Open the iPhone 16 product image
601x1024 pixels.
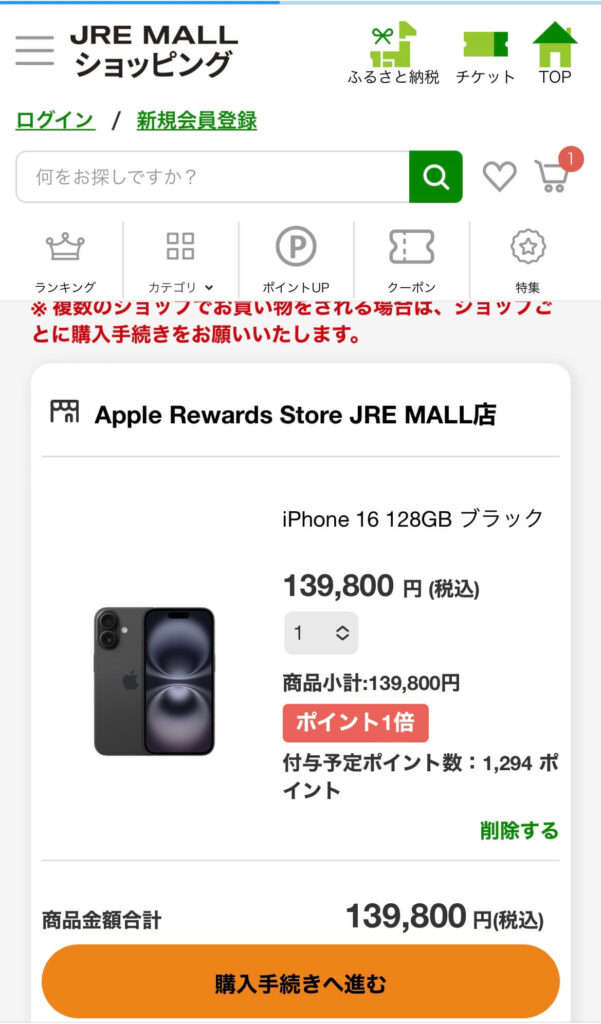tap(154, 681)
